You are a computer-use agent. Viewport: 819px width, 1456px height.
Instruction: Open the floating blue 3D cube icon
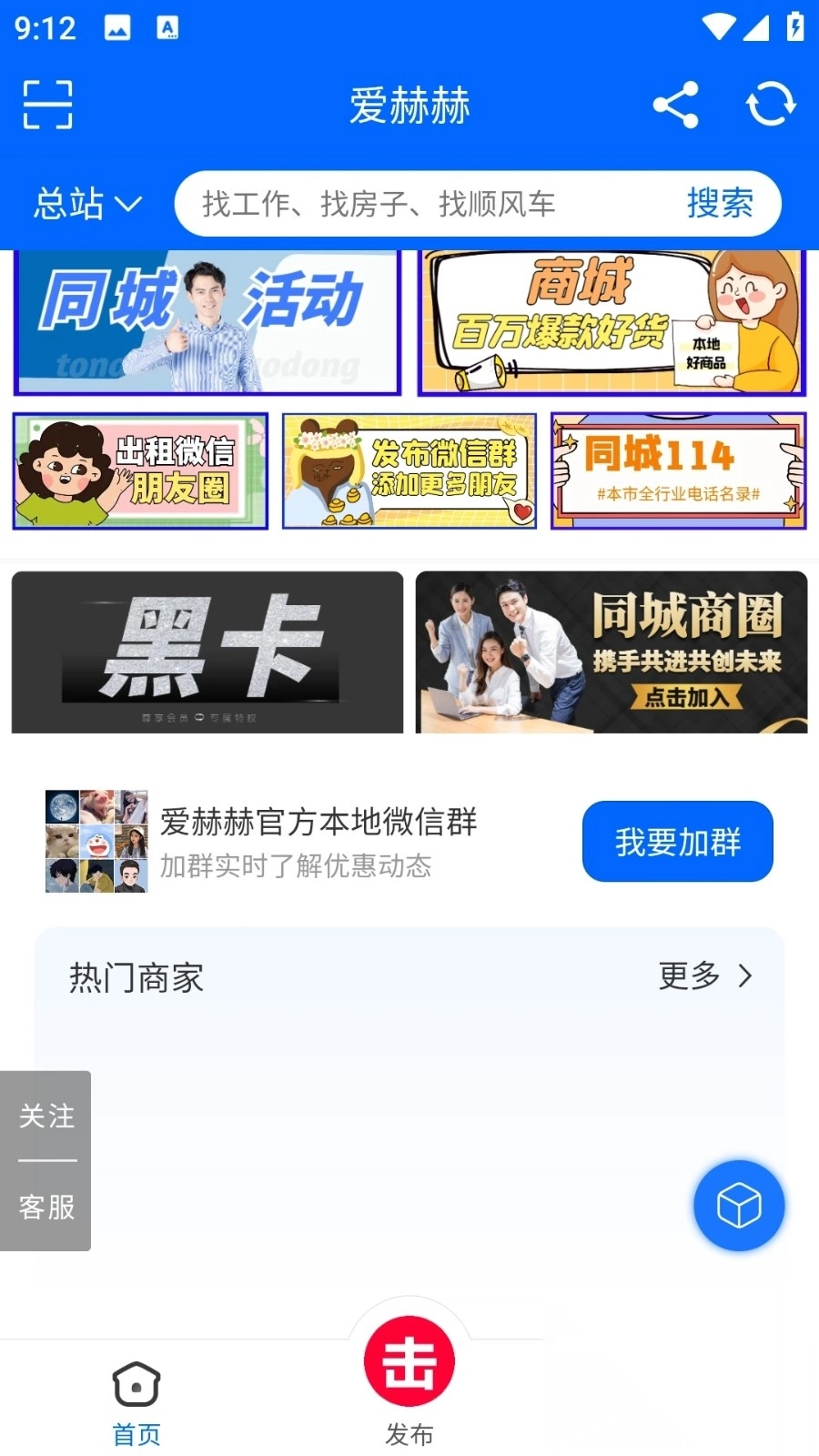point(738,1205)
